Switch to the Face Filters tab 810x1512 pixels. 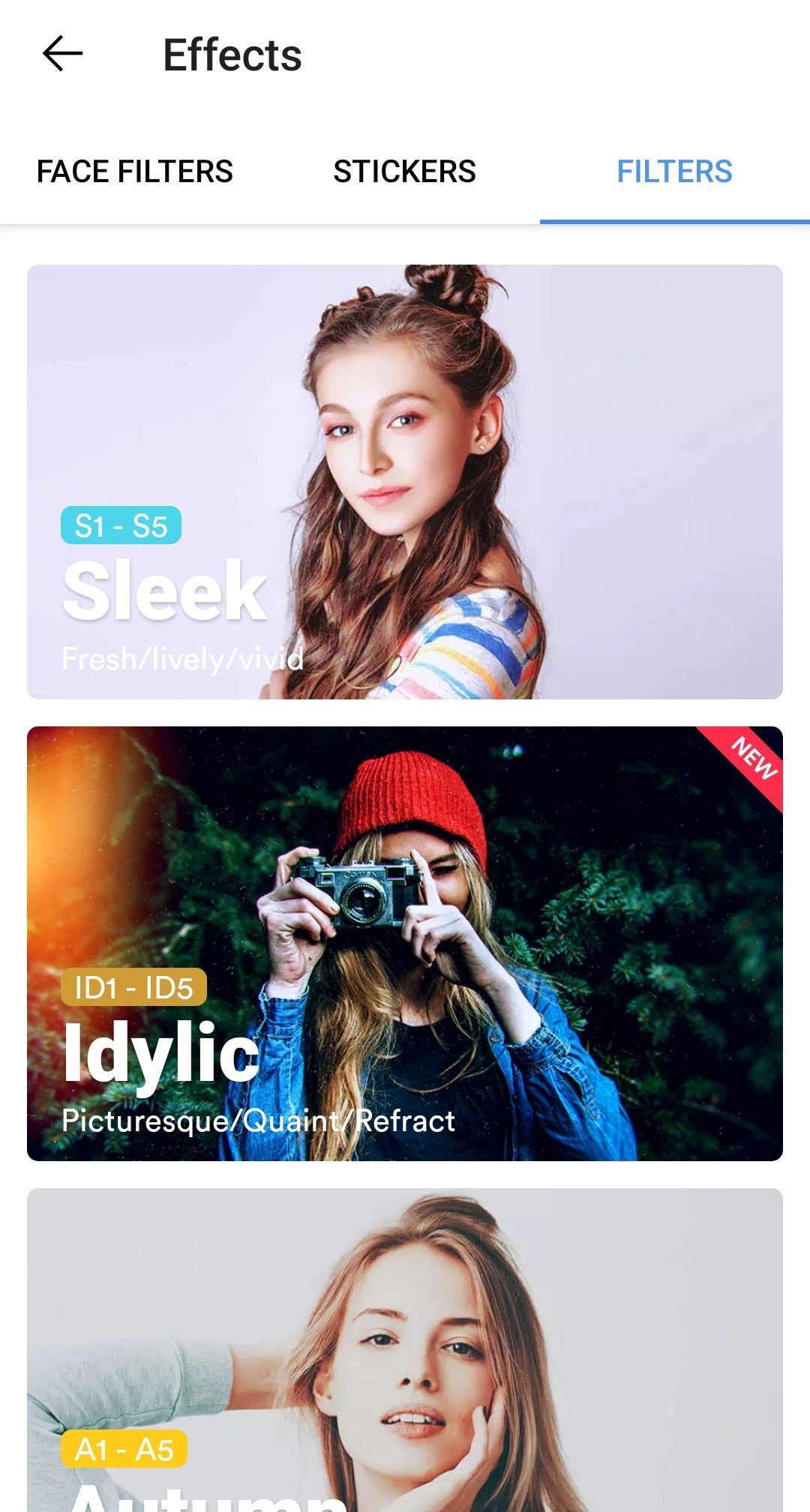point(135,172)
